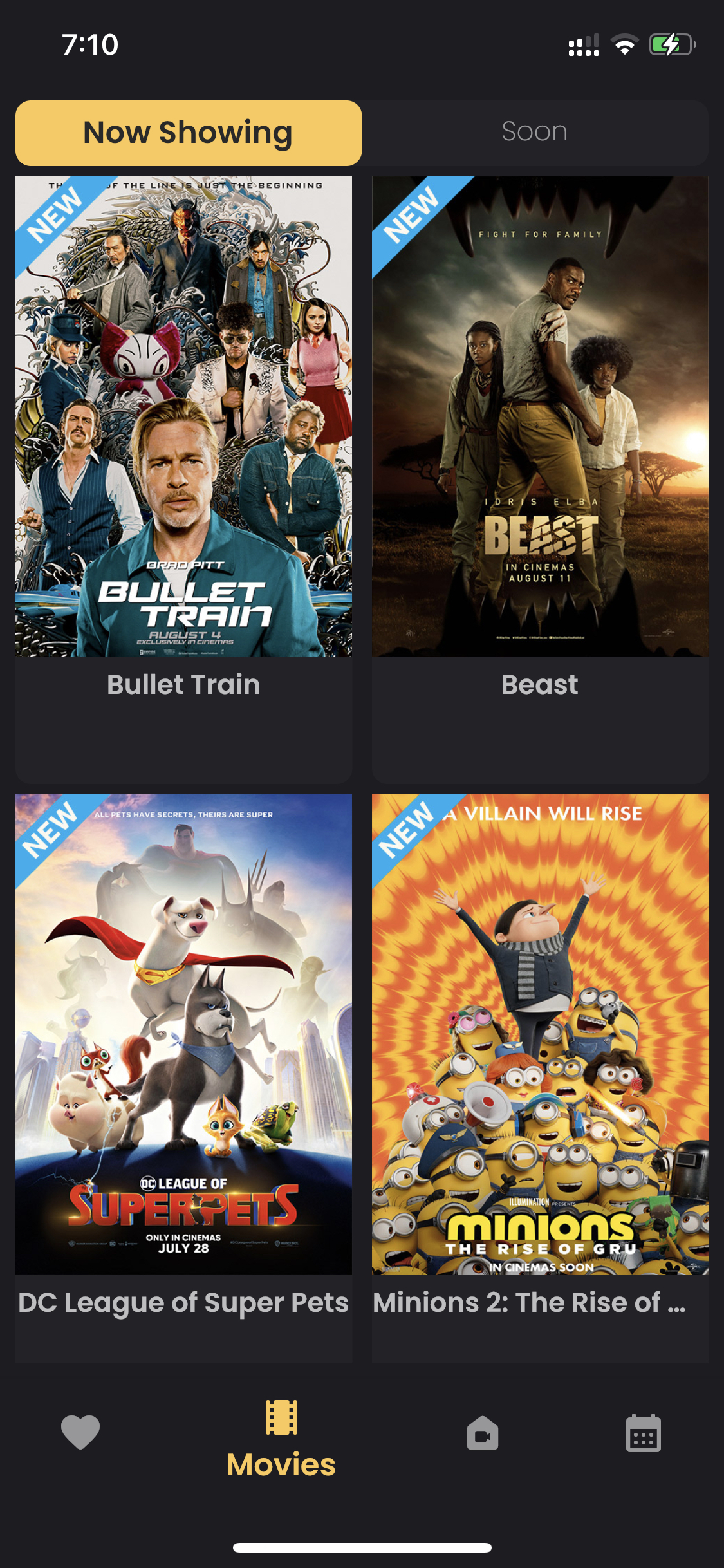Open the calendar schedule tab
The height and width of the screenshot is (1568, 724).
pos(643,1433)
